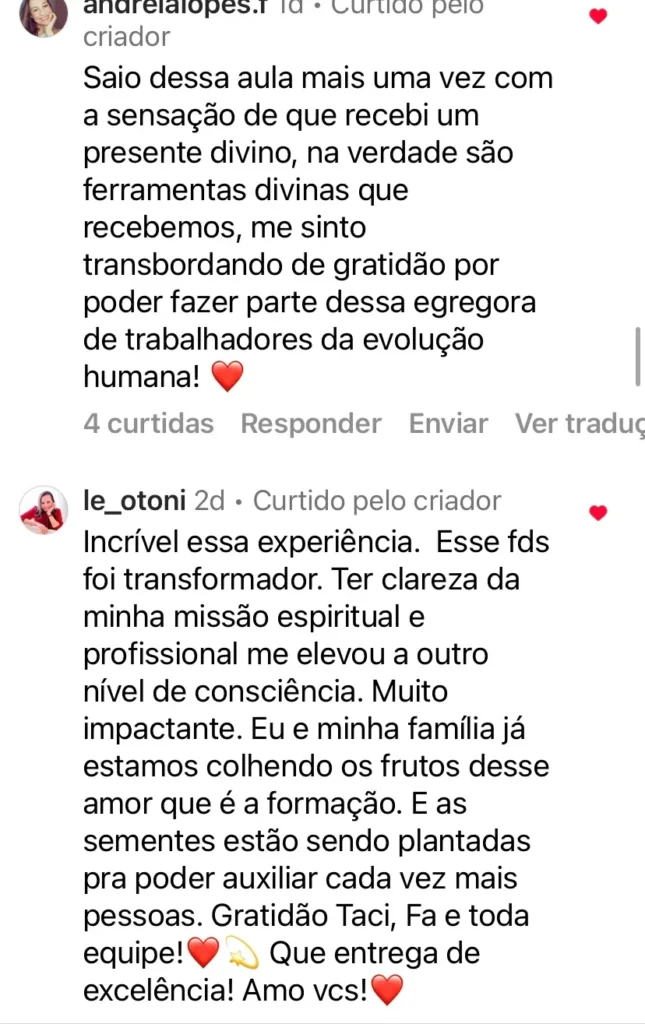Image resolution: width=645 pixels, height=1024 pixels.
Task: Like le_otoni's comment with the heart
Action: (x=598, y=513)
